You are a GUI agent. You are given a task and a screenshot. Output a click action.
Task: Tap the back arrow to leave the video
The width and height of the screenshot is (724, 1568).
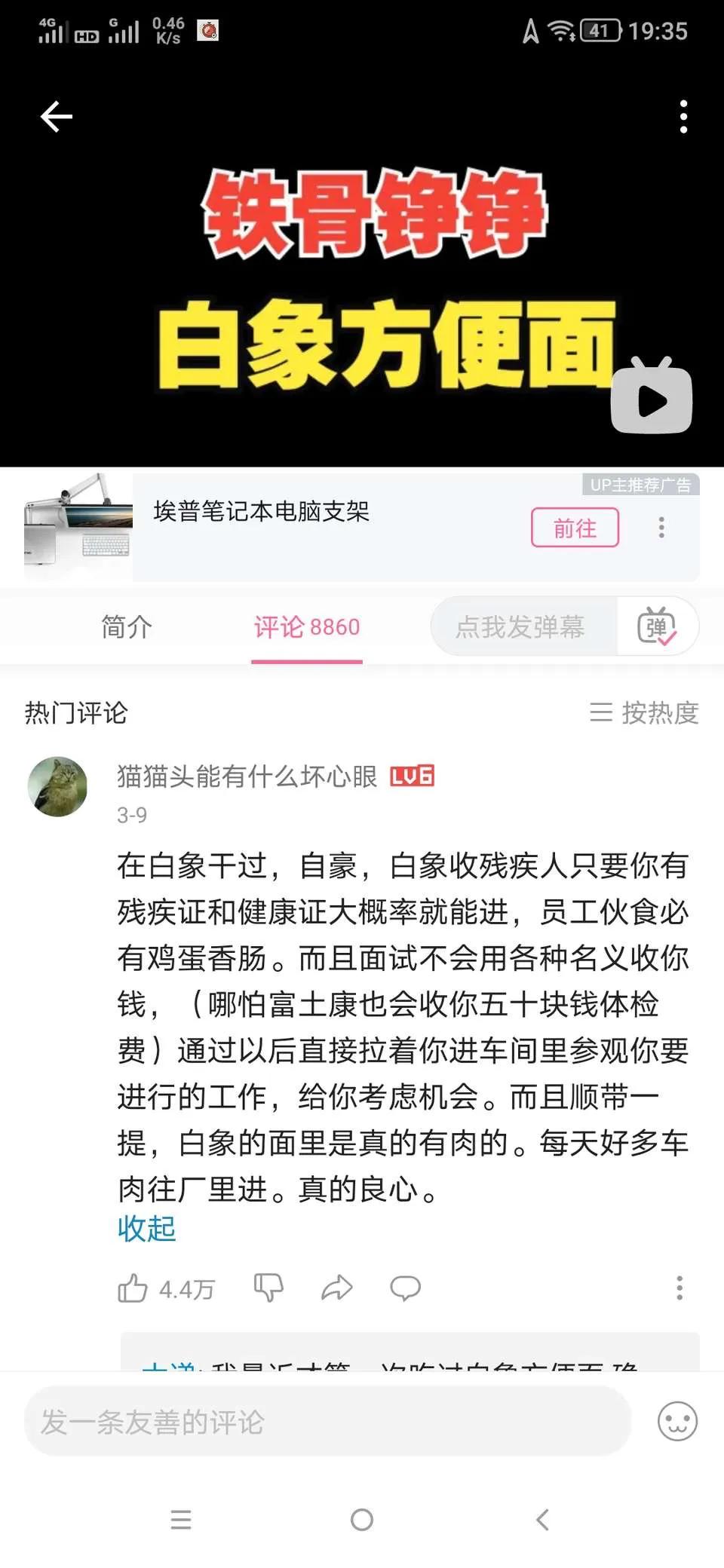(55, 115)
